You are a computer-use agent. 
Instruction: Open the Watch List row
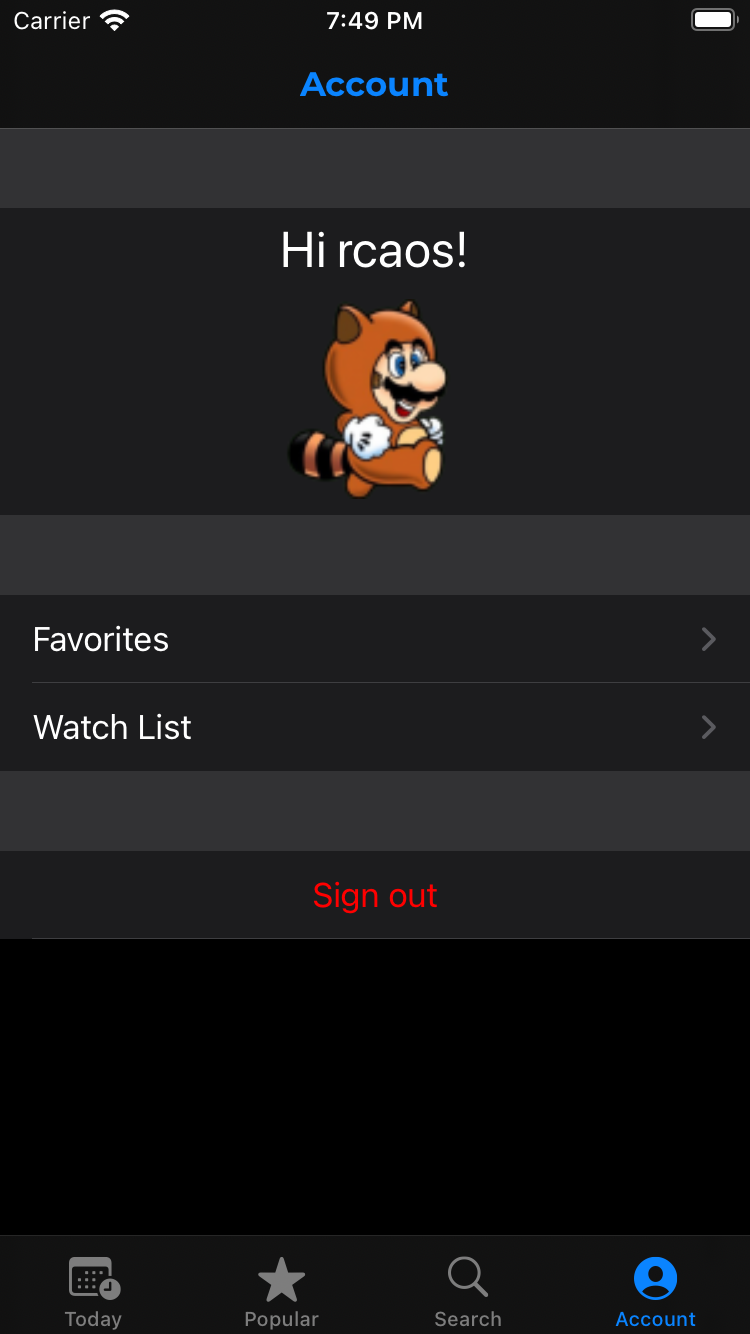pos(374,727)
